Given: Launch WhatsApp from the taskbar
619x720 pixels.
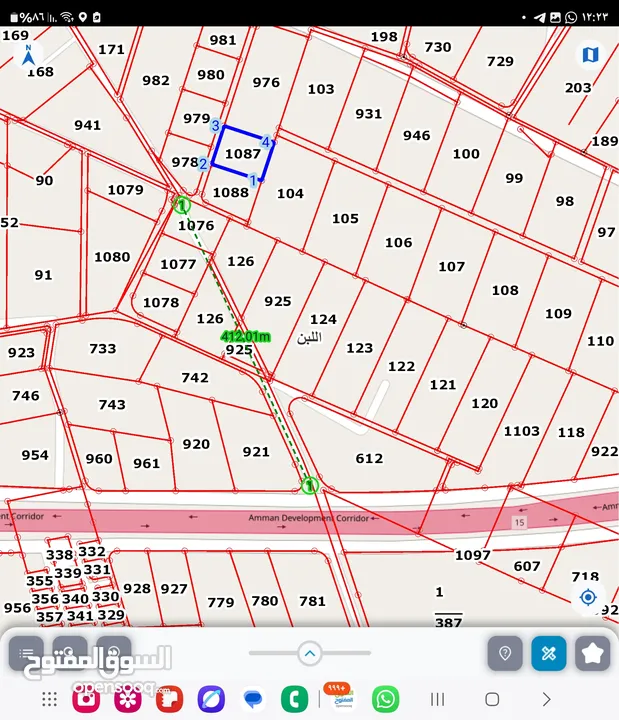Looking at the screenshot, I should tap(385, 698).
